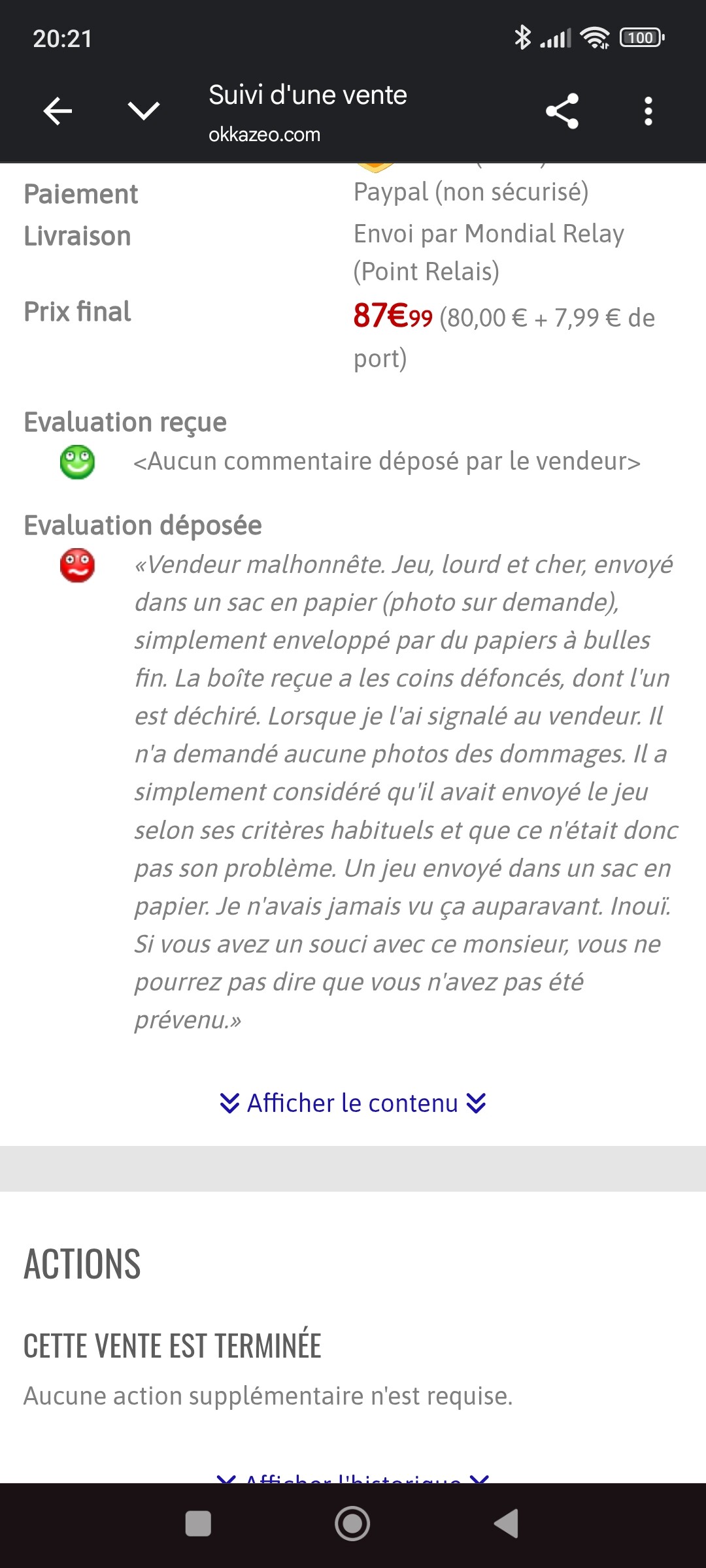Screen dimensions: 706x1568
Task: Expand 'Afficher l'historique' link
Action: [x=353, y=1478]
